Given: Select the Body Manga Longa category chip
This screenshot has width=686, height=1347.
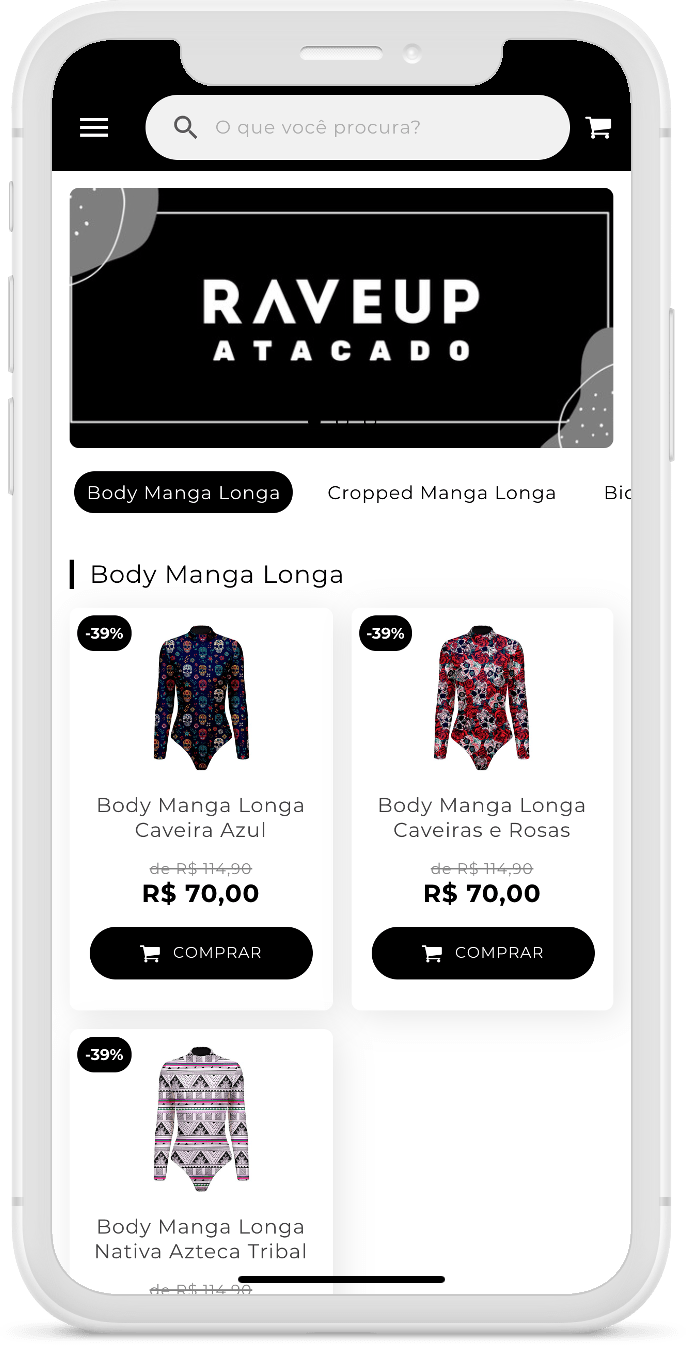Looking at the screenshot, I should (183, 493).
